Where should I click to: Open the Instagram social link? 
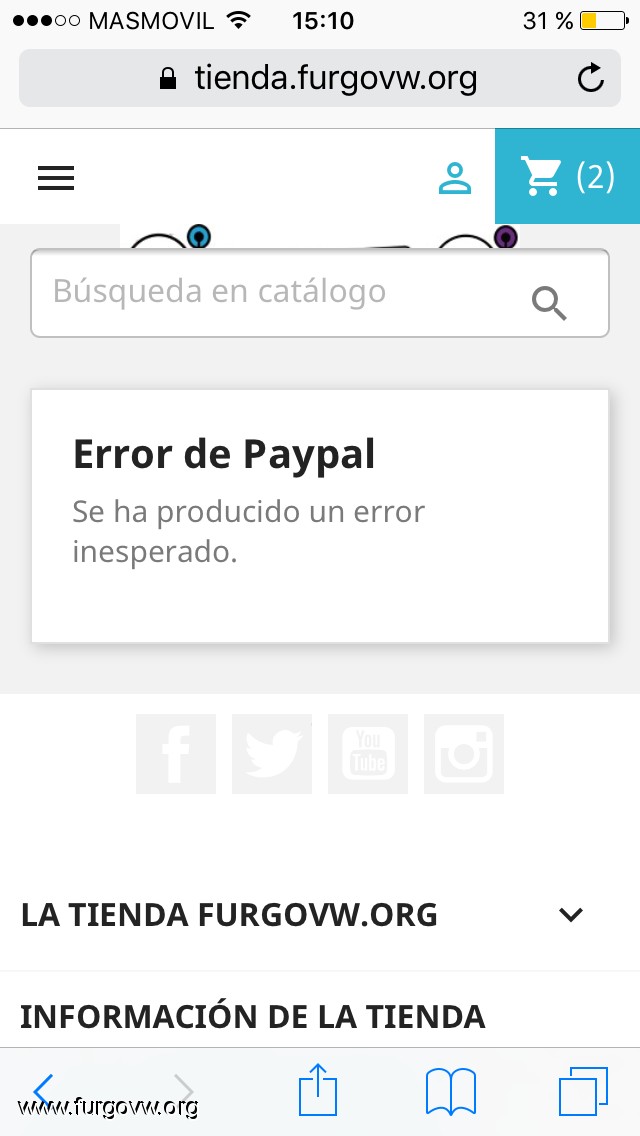pos(464,753)
